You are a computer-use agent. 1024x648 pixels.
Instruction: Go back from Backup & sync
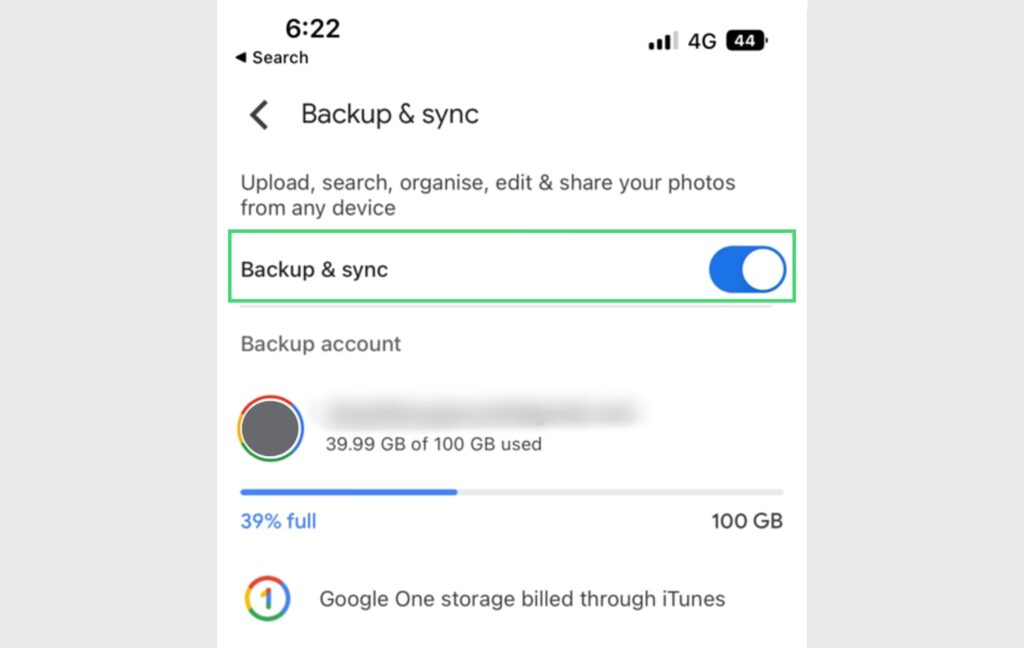(259, 115)
